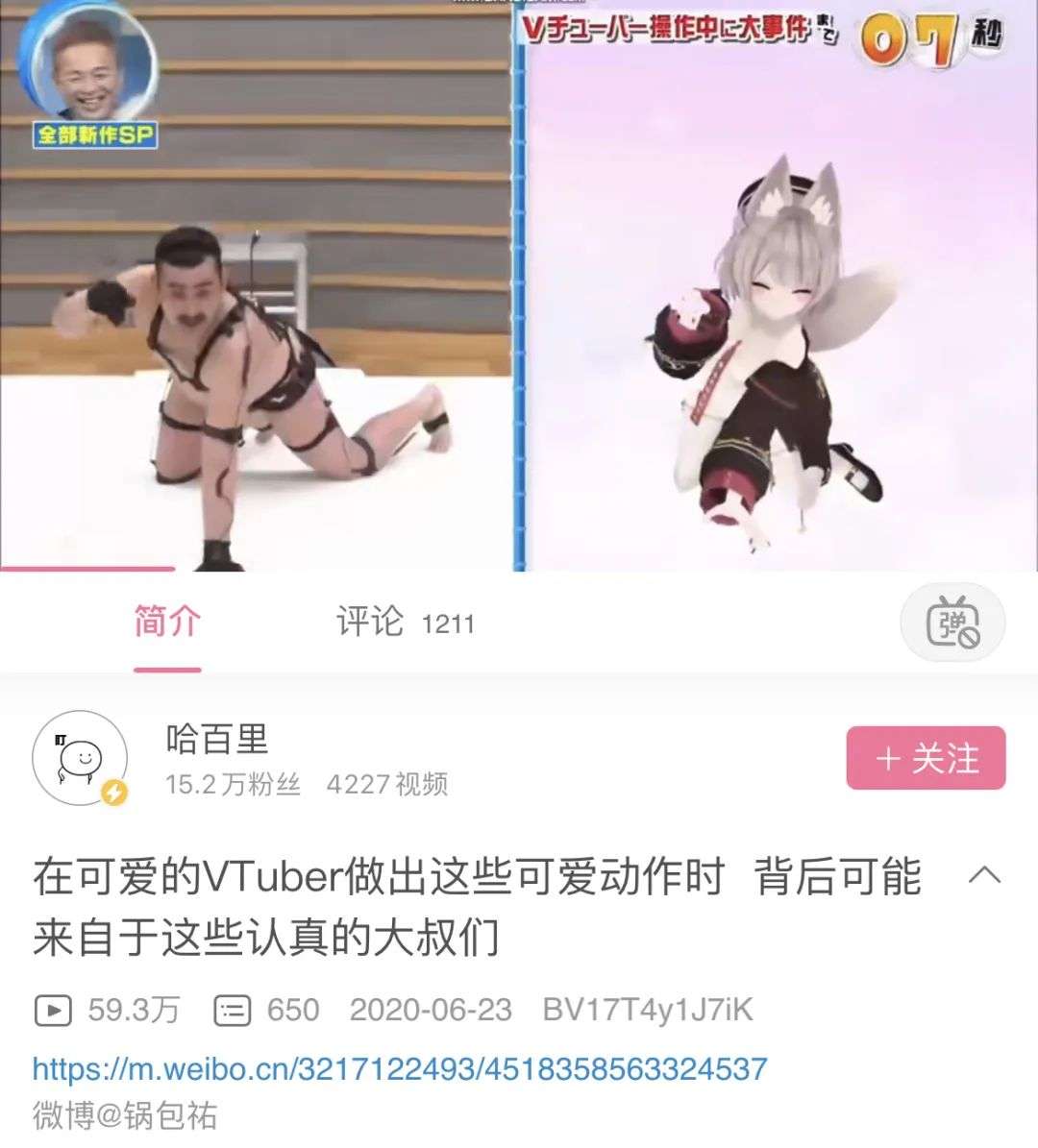This screenshot has height=1148, width=1038.
Task: Switch to the 简介 tab
Action: point(167,622)
